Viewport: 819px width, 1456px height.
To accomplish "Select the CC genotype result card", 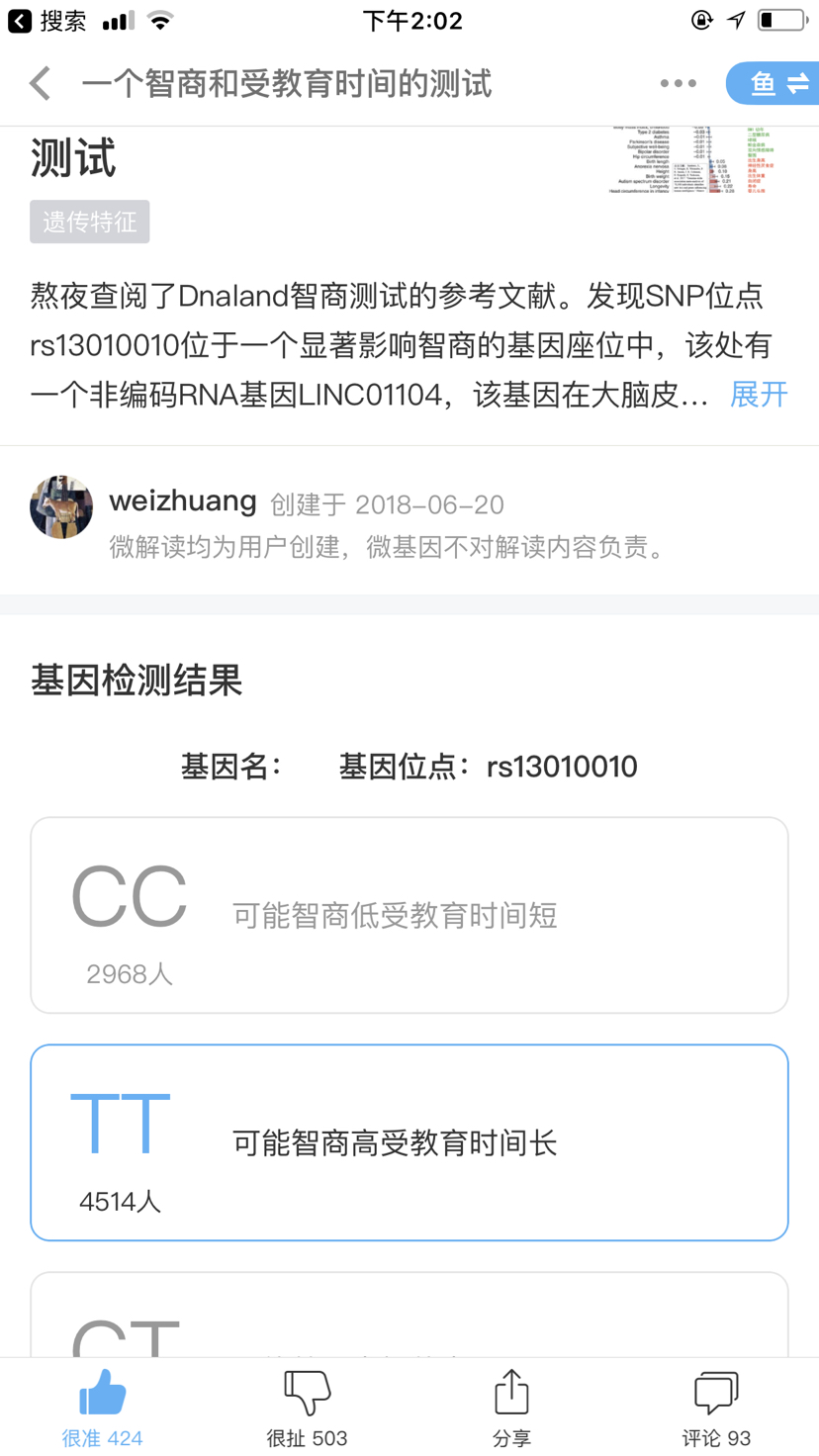I will (x=409, y=915).
